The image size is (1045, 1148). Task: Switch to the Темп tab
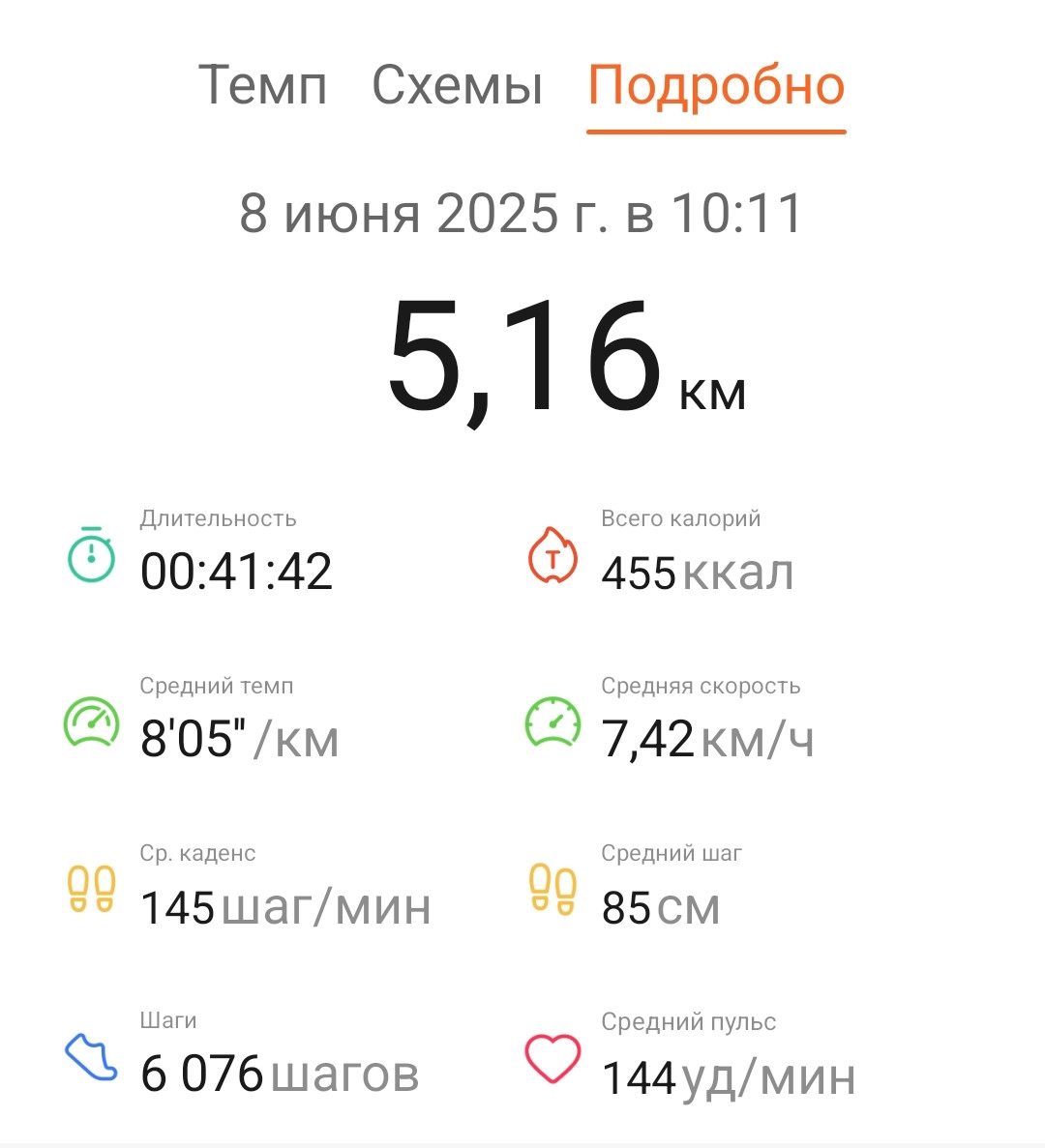[x=262, y=85]
